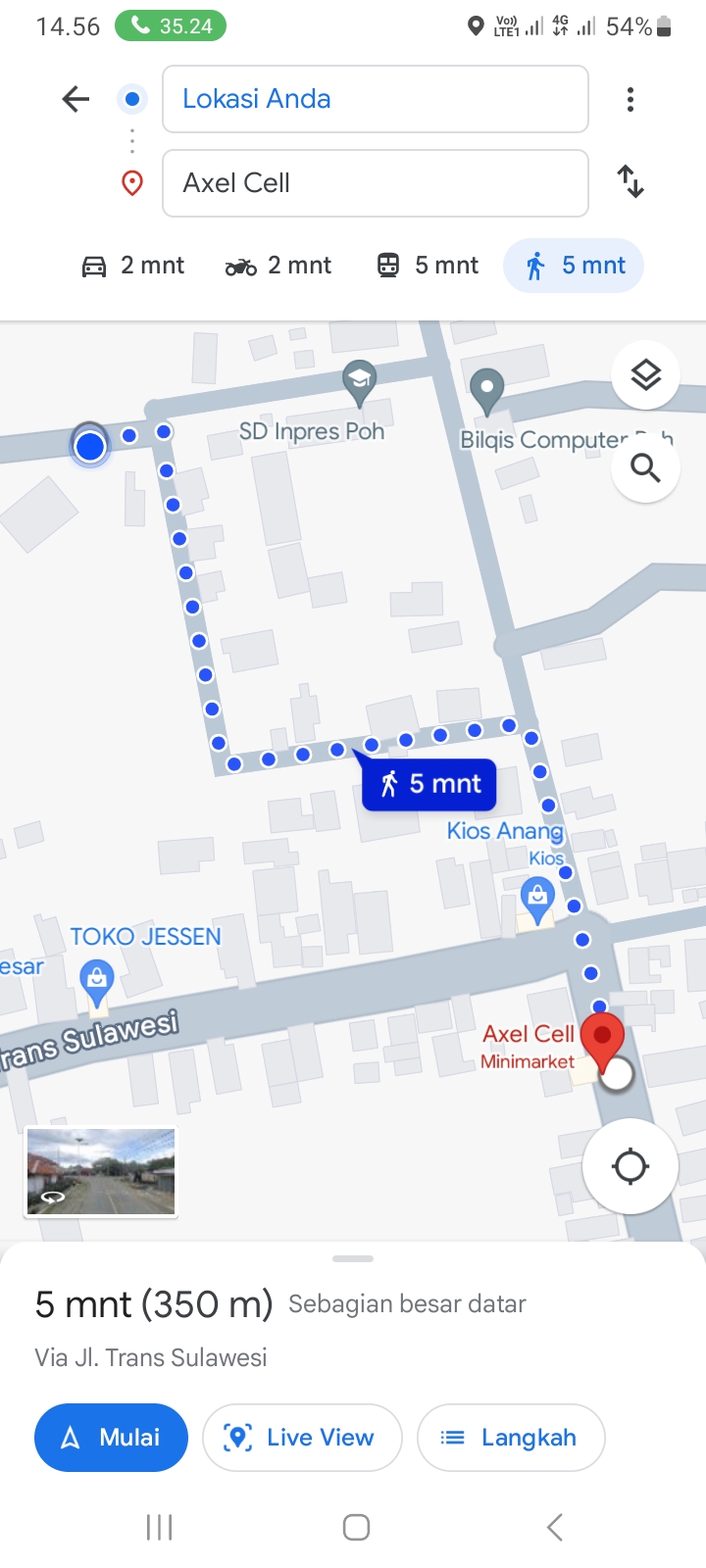Edit the Axel Cell destination field
The height and width of the screenshot is (1568, 706).
pyautogui.click(x=376, y=183)
